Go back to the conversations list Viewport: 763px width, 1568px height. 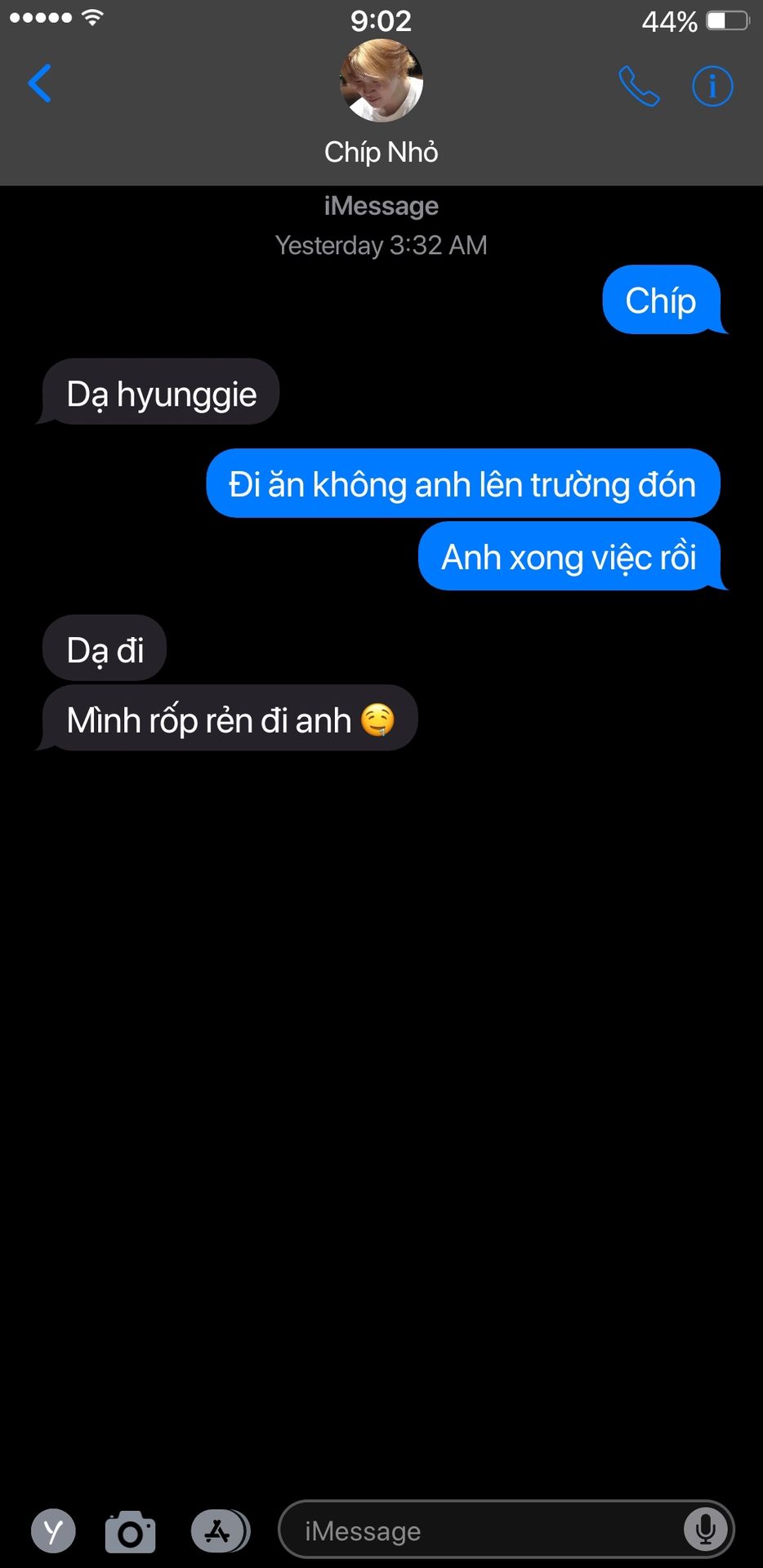[x=39, y=83]
